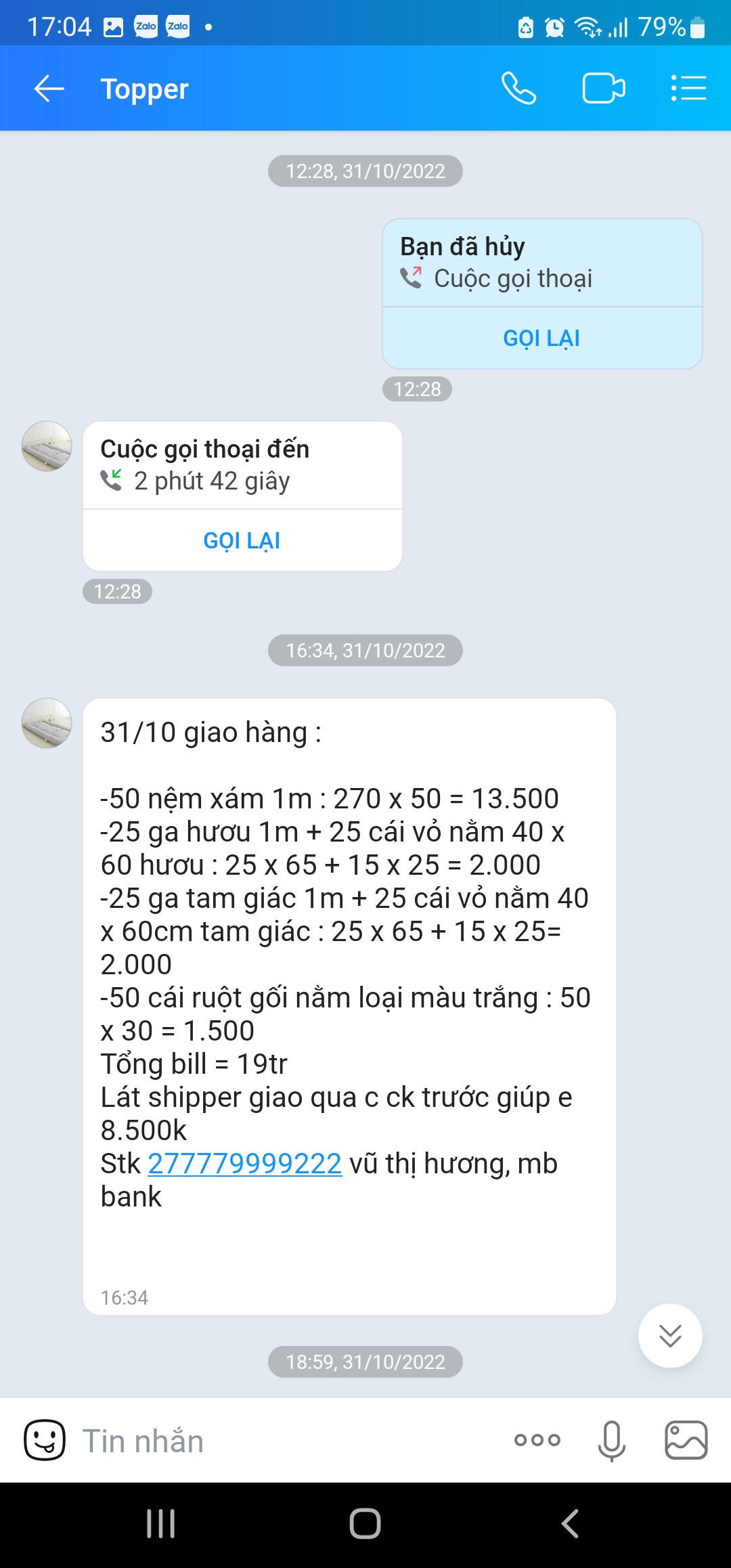Tap GỌI LẠI under the cancelled call
The width and height of the screenshot is (731, 1568).
[x=541, y=338]
